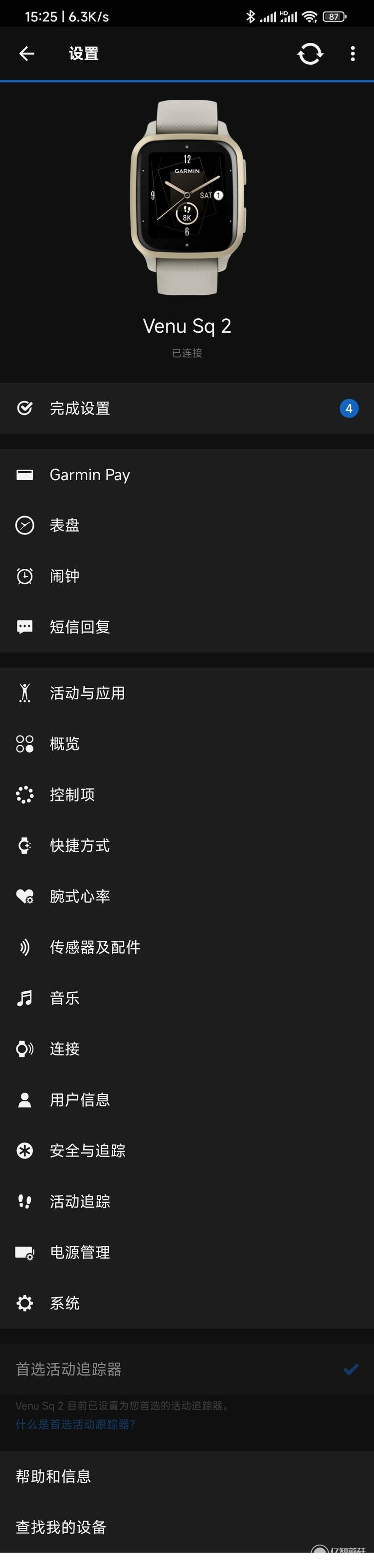Open 短信回复 settings
The height and width of the screenshot is (1568, 374).
pos(187,627)
